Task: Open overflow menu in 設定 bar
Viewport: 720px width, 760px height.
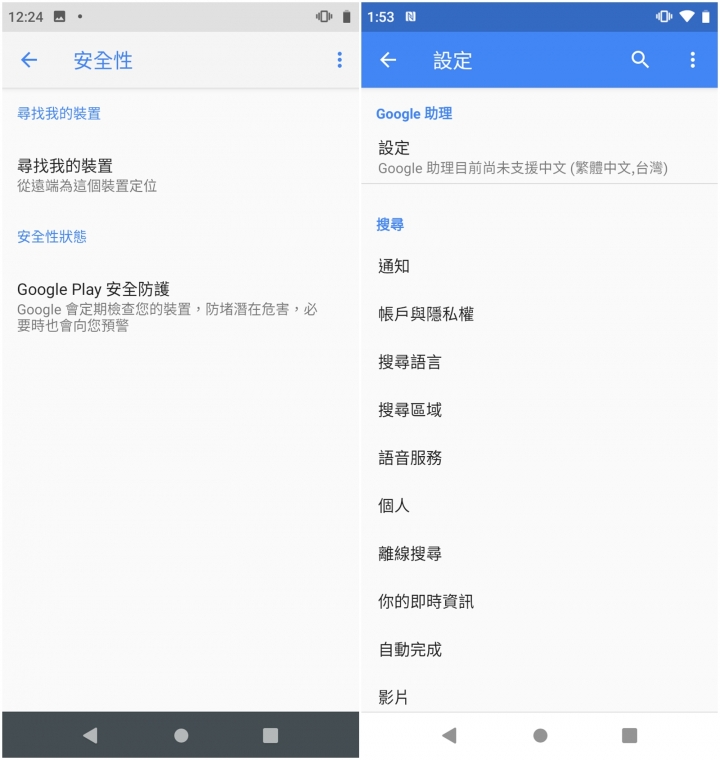Action: (692, 60)
